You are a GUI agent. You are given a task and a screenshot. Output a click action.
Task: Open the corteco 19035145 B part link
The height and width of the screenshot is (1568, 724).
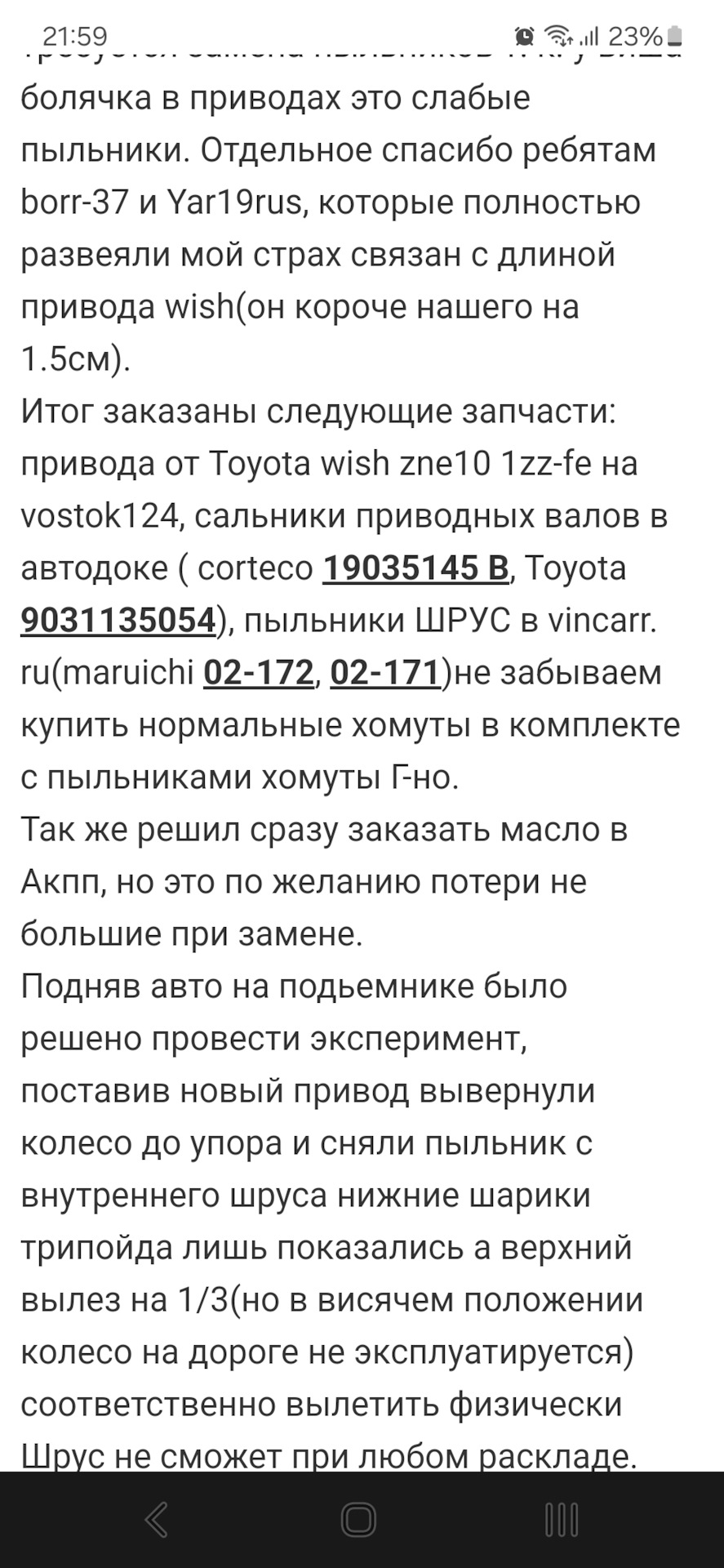click(415, 568)
